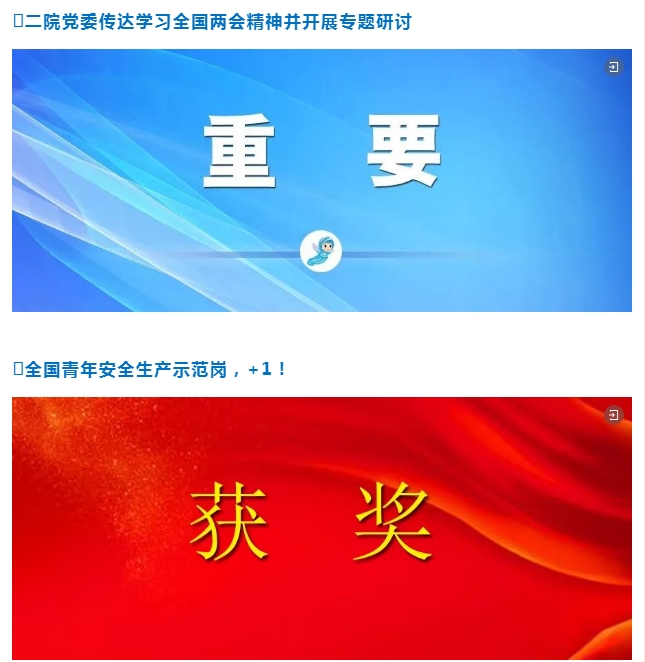Open the 全国青年安全生产示范岗 article link
This screenshot has width=645, height=662.
coord(150,369)
